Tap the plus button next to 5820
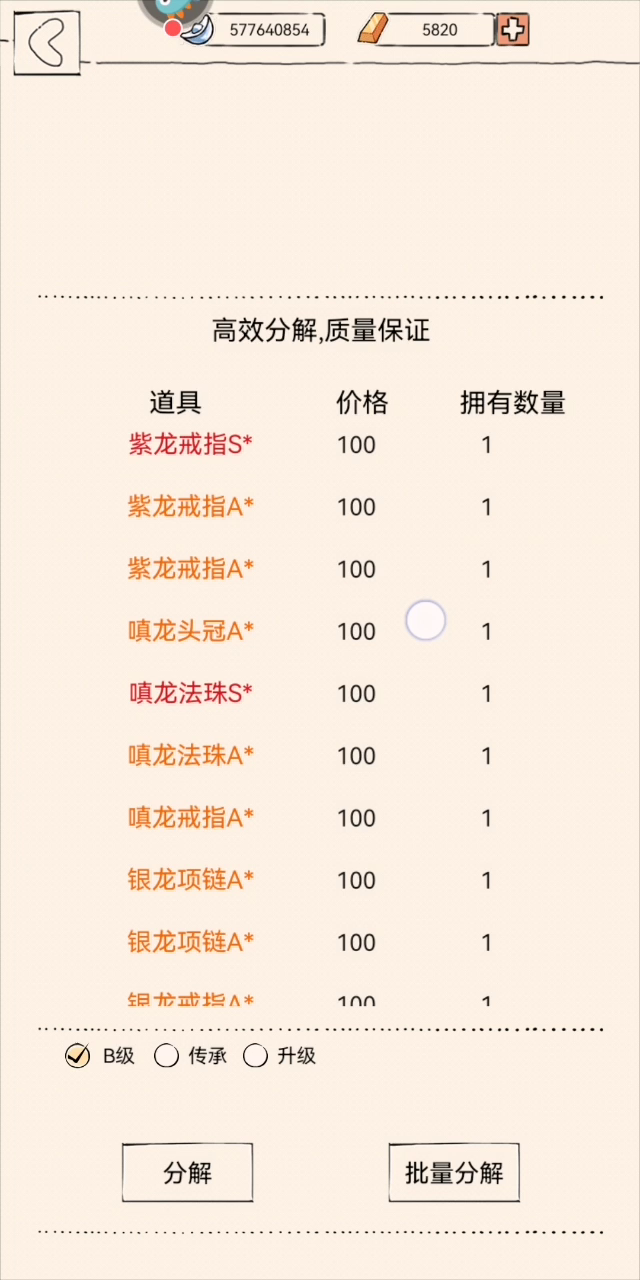 (513, 30)
